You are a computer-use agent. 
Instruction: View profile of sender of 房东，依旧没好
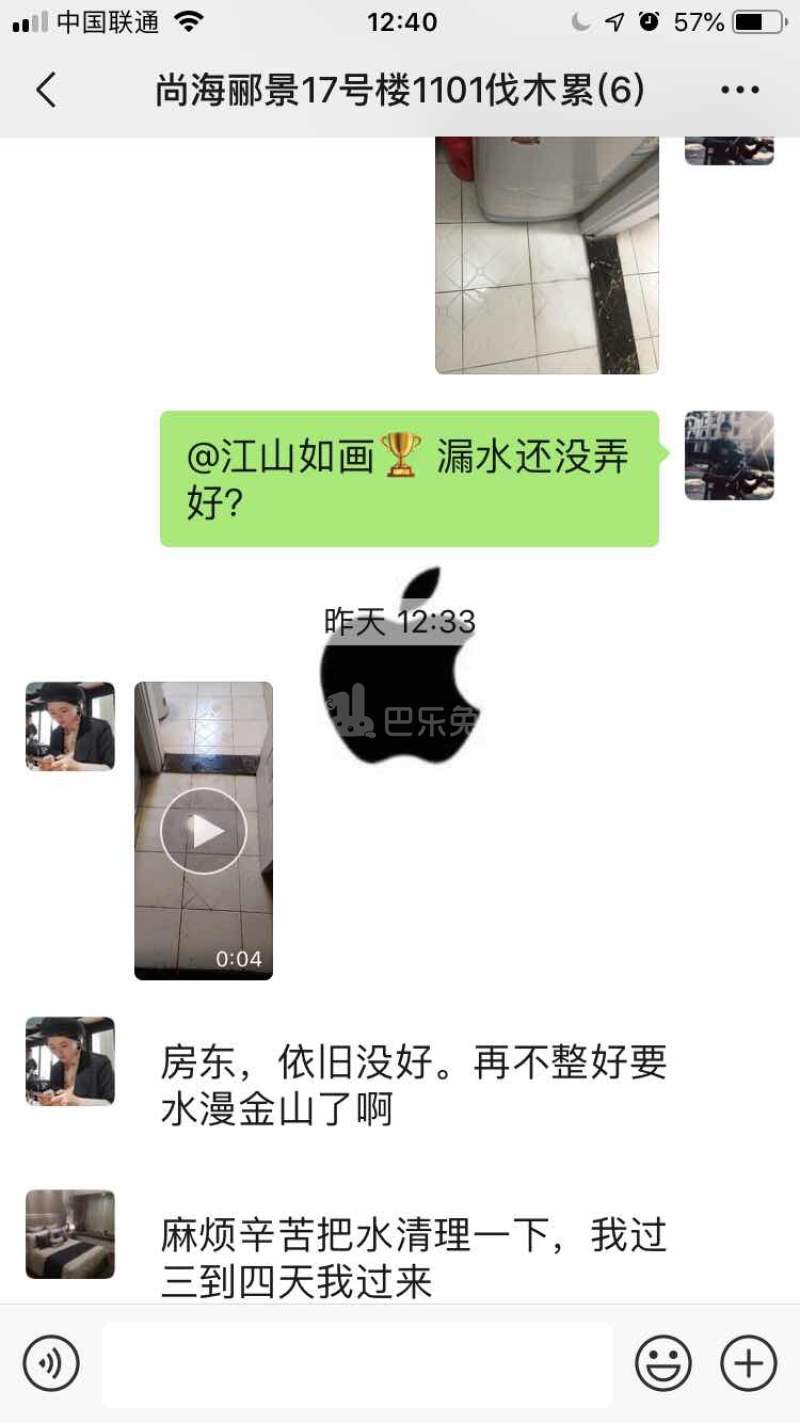point(70,1061)
